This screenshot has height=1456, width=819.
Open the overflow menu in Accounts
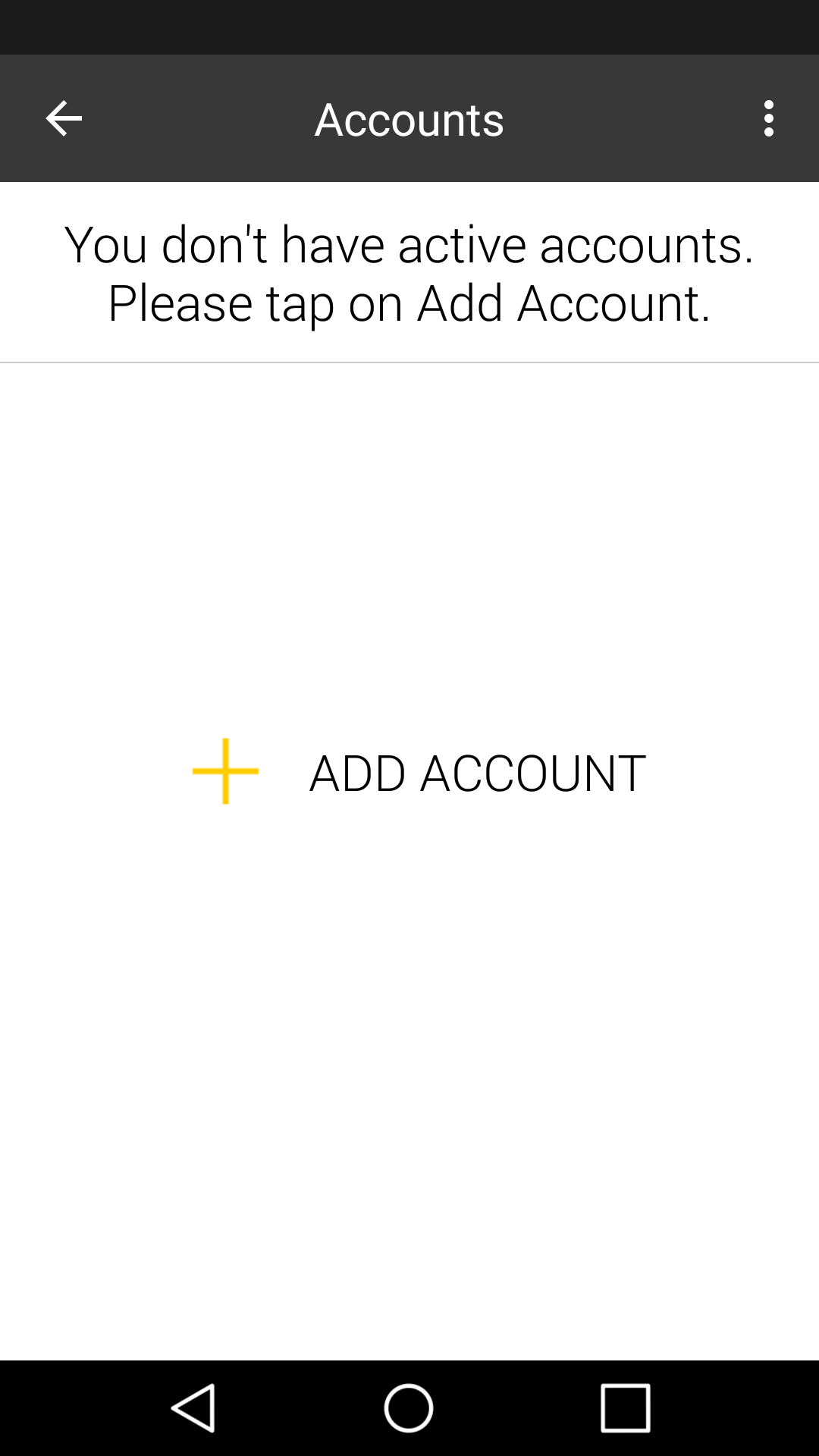pyautogui.click(x=768, y=119)
